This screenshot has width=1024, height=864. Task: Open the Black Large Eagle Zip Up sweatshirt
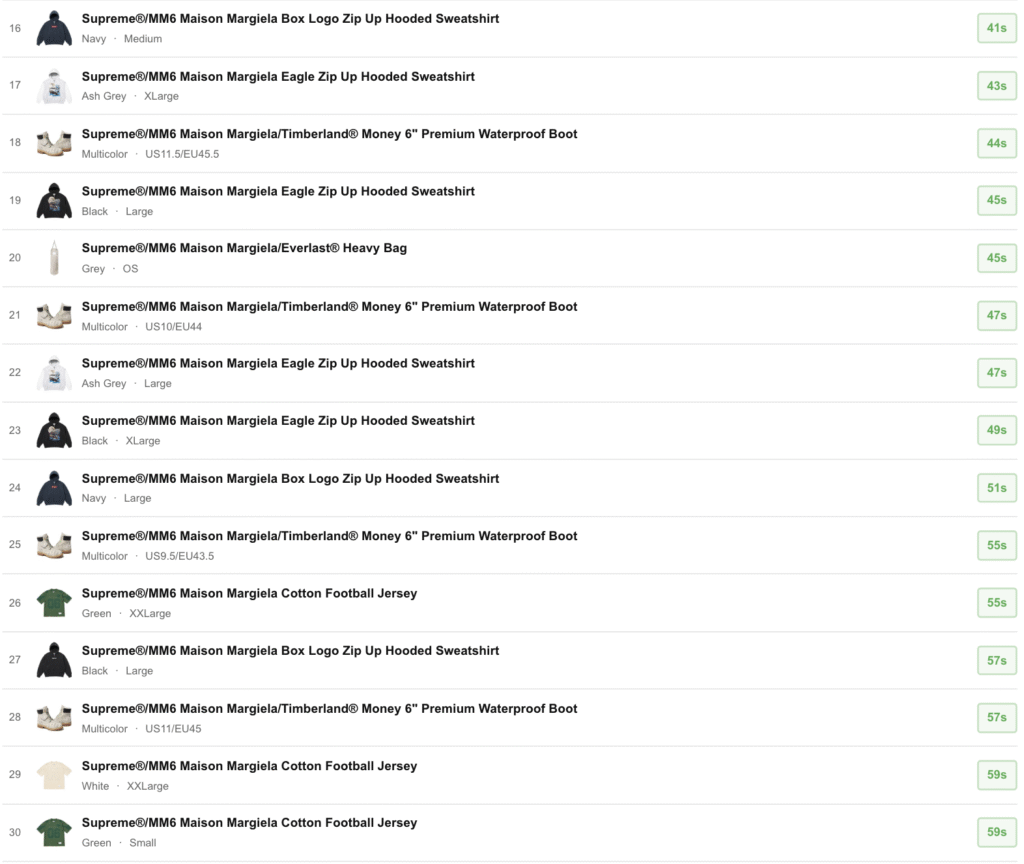[278, 191]
